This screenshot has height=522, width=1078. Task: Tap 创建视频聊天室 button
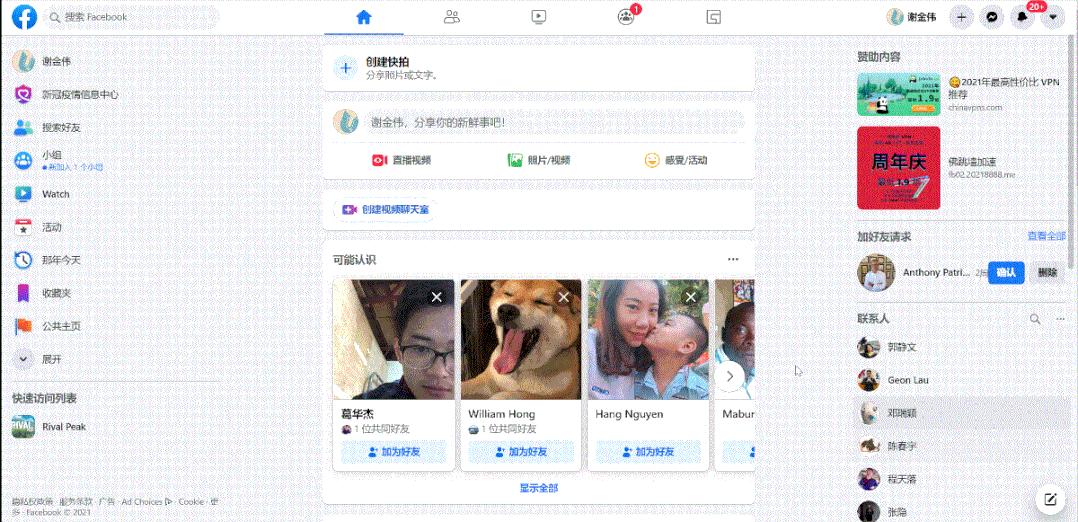(x=386, y=210)
